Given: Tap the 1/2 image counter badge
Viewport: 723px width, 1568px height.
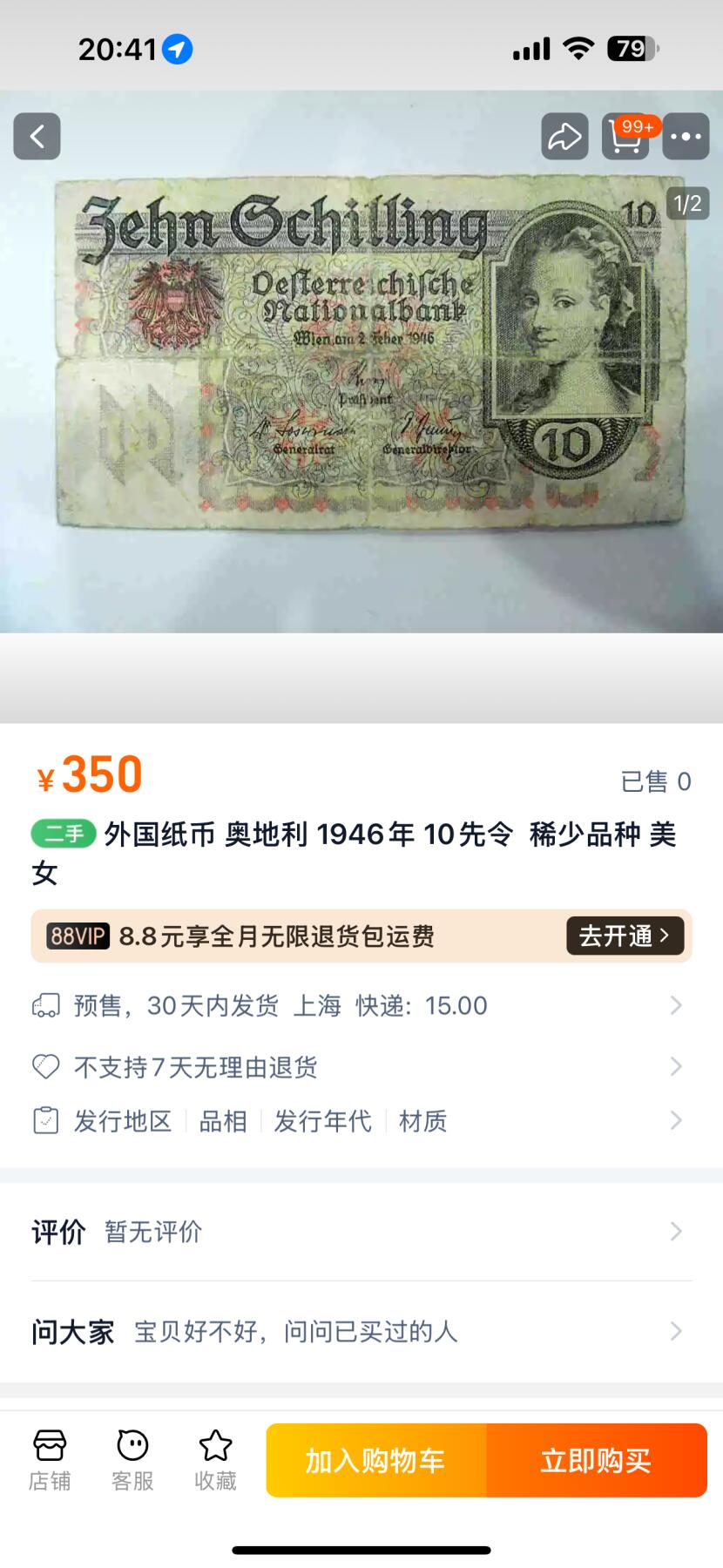Looking at the screenshot, I should click(687, 202).
